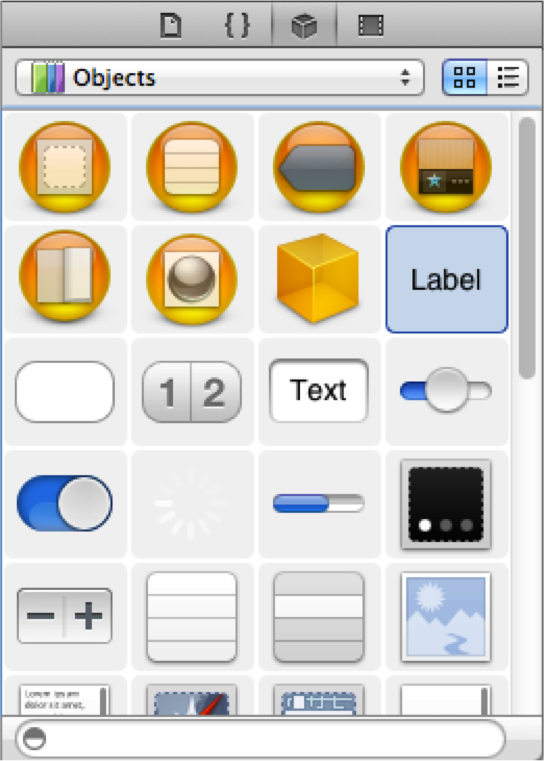Select the Segmented Control with 1 2

[x=192, y=392]
